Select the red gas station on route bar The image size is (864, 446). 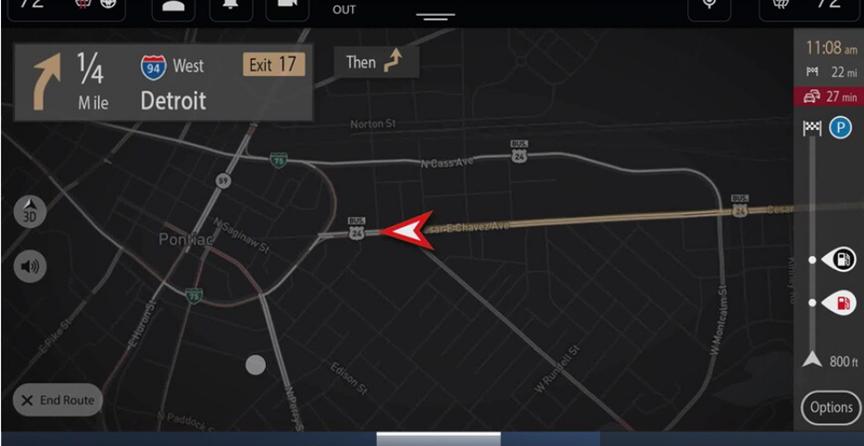click(x=839, y=303)
